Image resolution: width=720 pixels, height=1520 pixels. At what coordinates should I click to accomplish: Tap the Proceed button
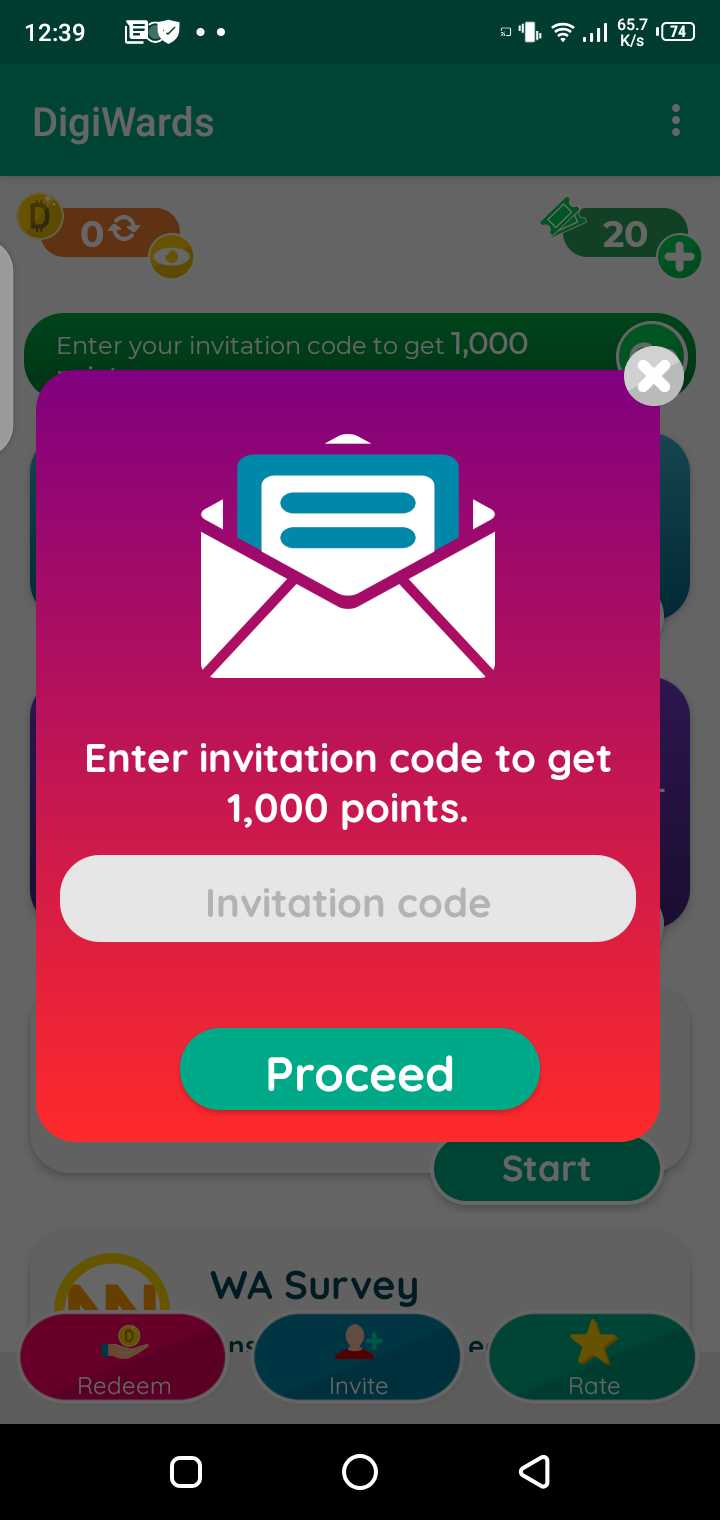pyautogui.click(x=360, y=1071)
